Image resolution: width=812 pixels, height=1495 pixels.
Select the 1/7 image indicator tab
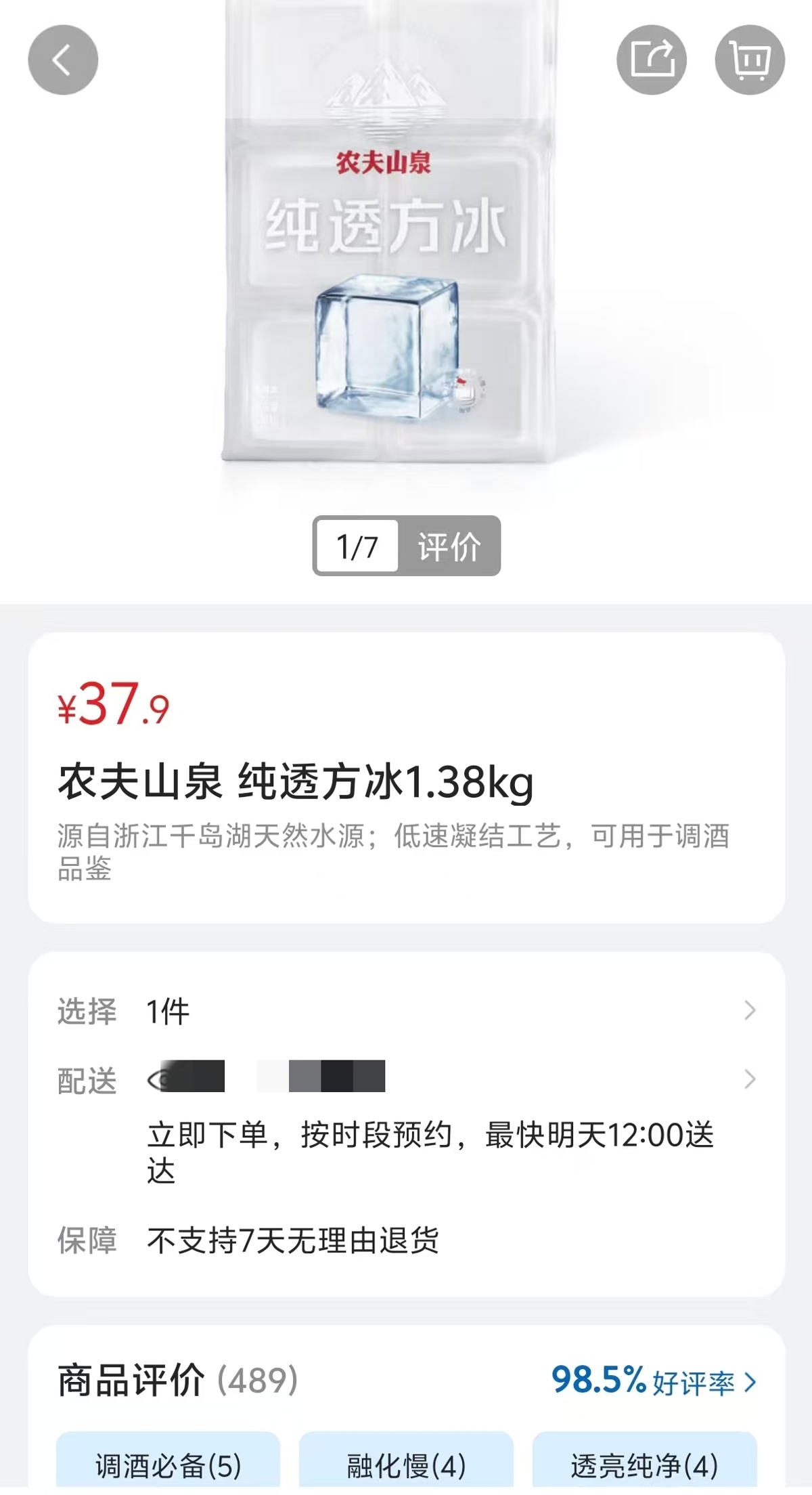(357, 546)
